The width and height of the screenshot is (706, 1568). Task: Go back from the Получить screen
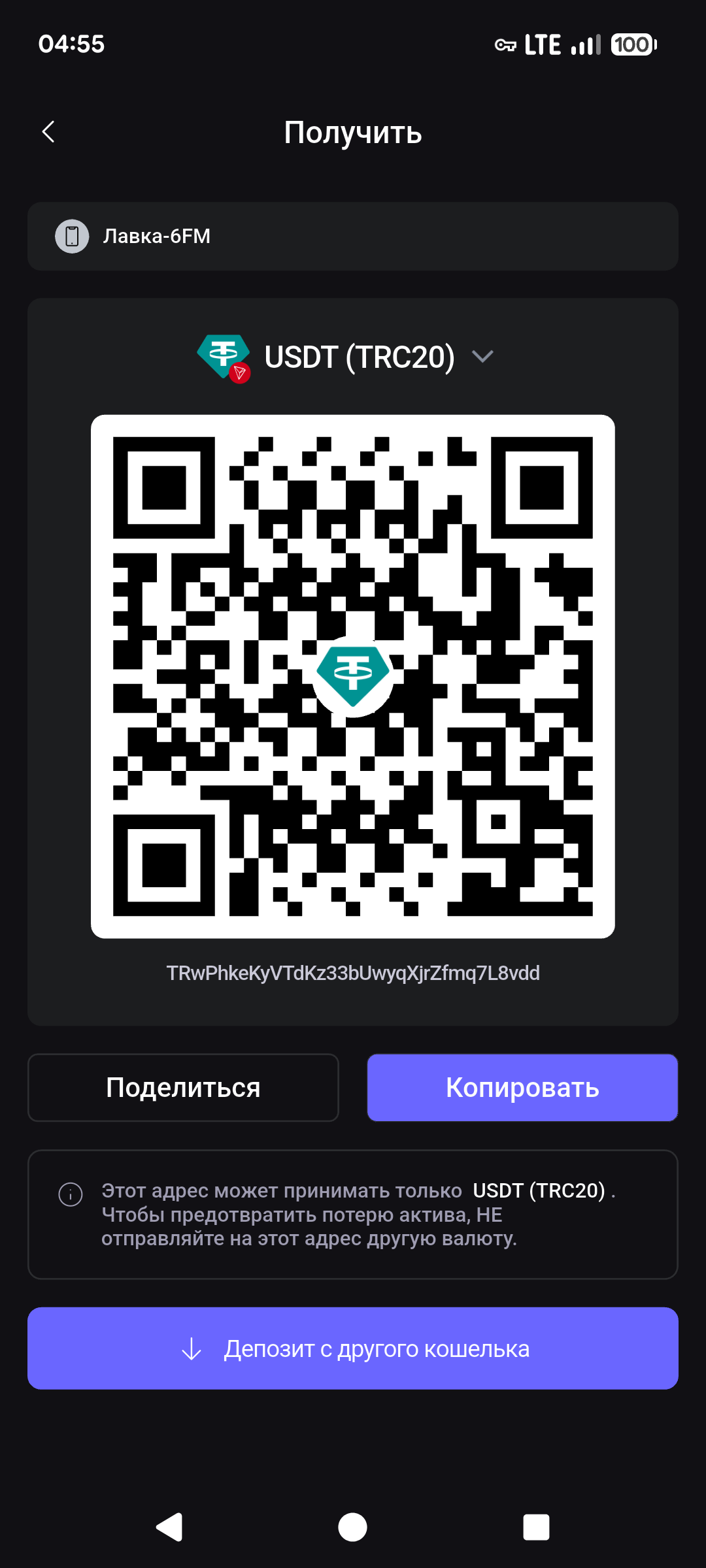48,132
